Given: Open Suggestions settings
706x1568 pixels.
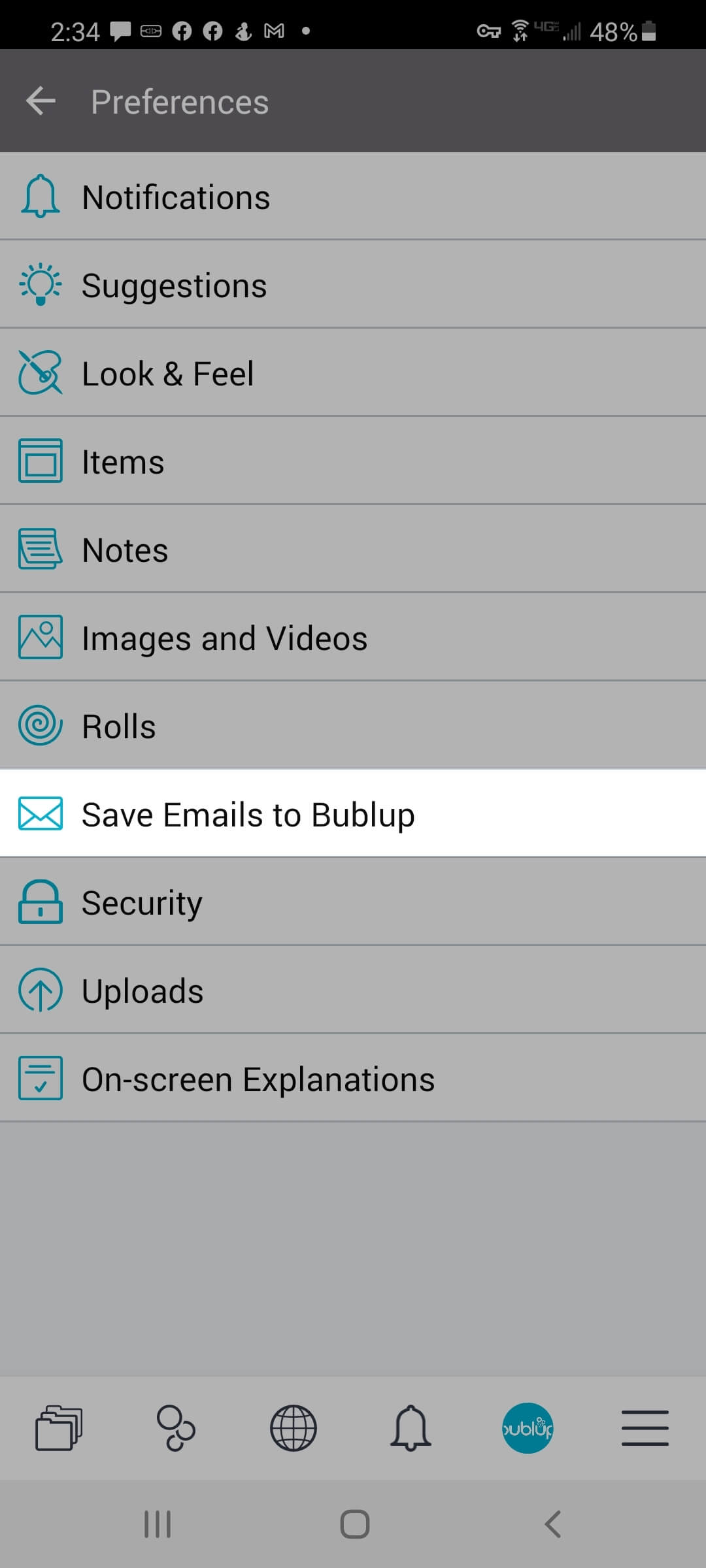Looking at the screenshot, I should [353, 285].
